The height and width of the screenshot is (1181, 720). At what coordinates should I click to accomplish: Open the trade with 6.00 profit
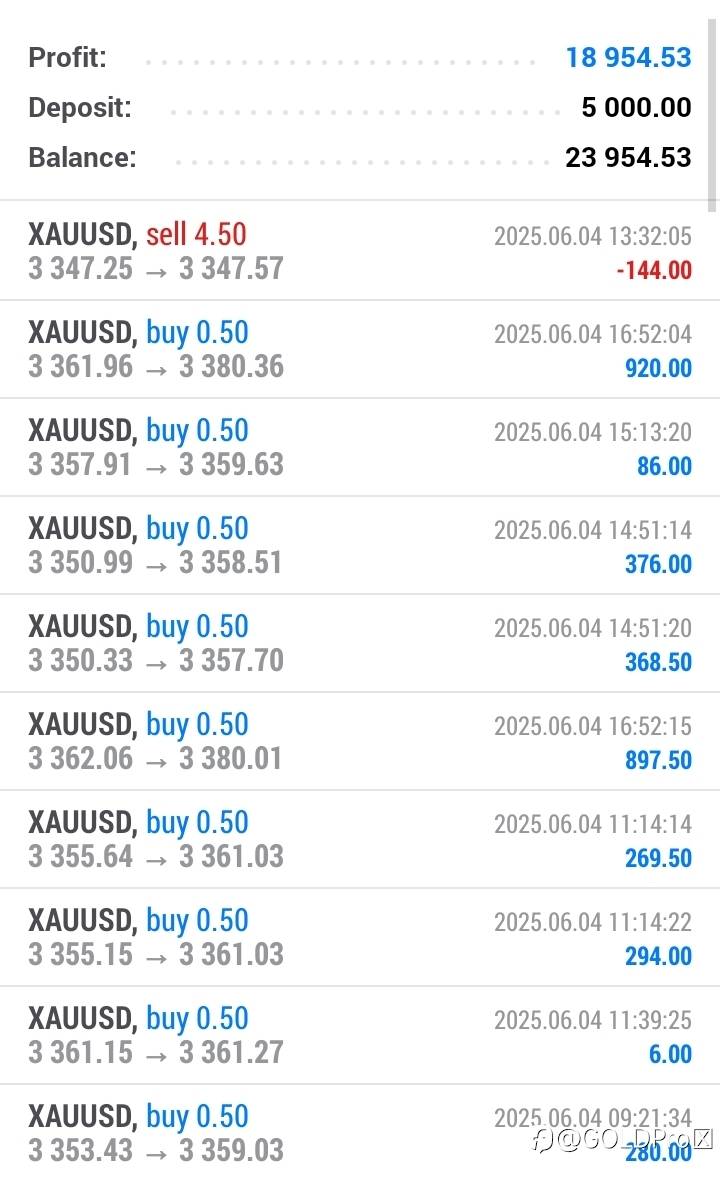(360, 1036)
